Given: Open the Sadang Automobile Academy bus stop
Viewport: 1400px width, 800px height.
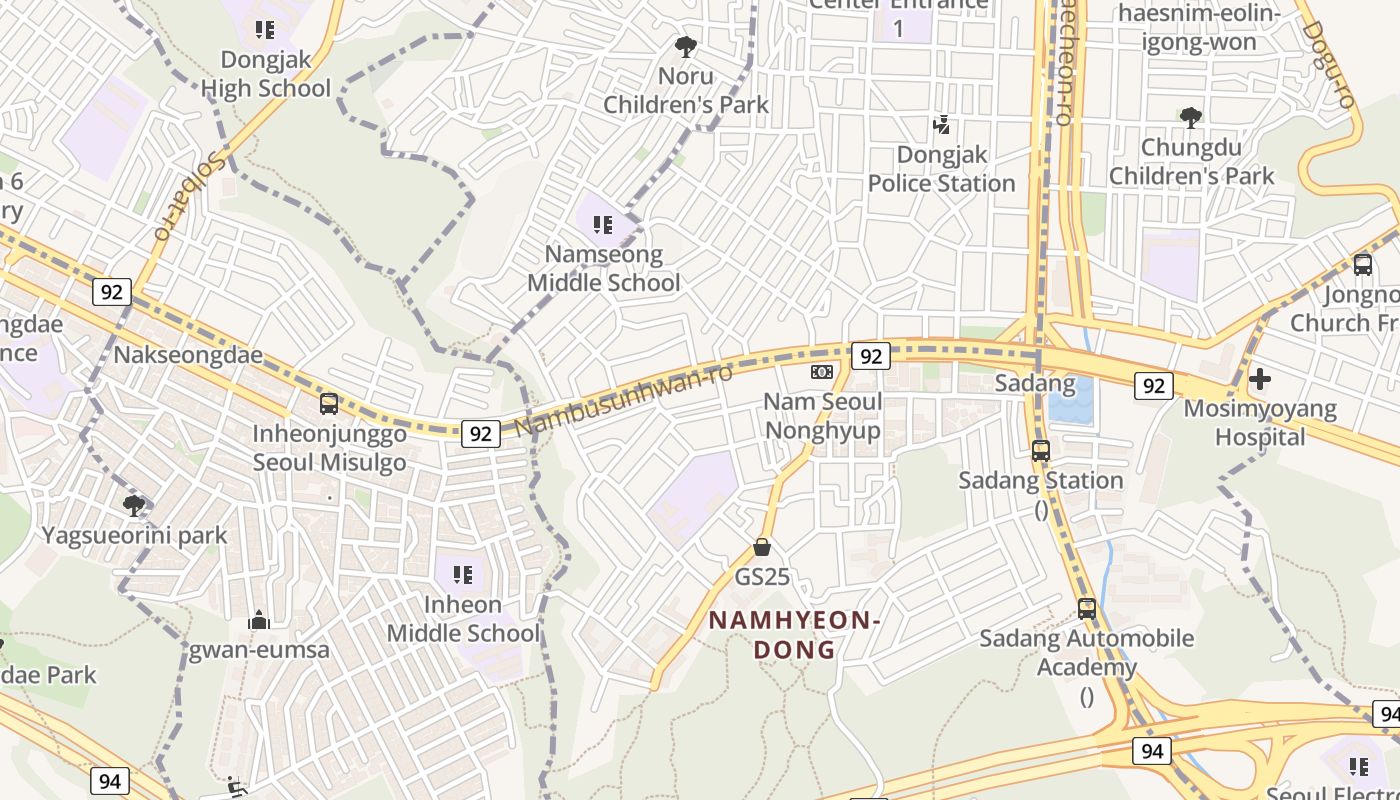Looking at the screenshot, I should click(x=1087, y=608).
